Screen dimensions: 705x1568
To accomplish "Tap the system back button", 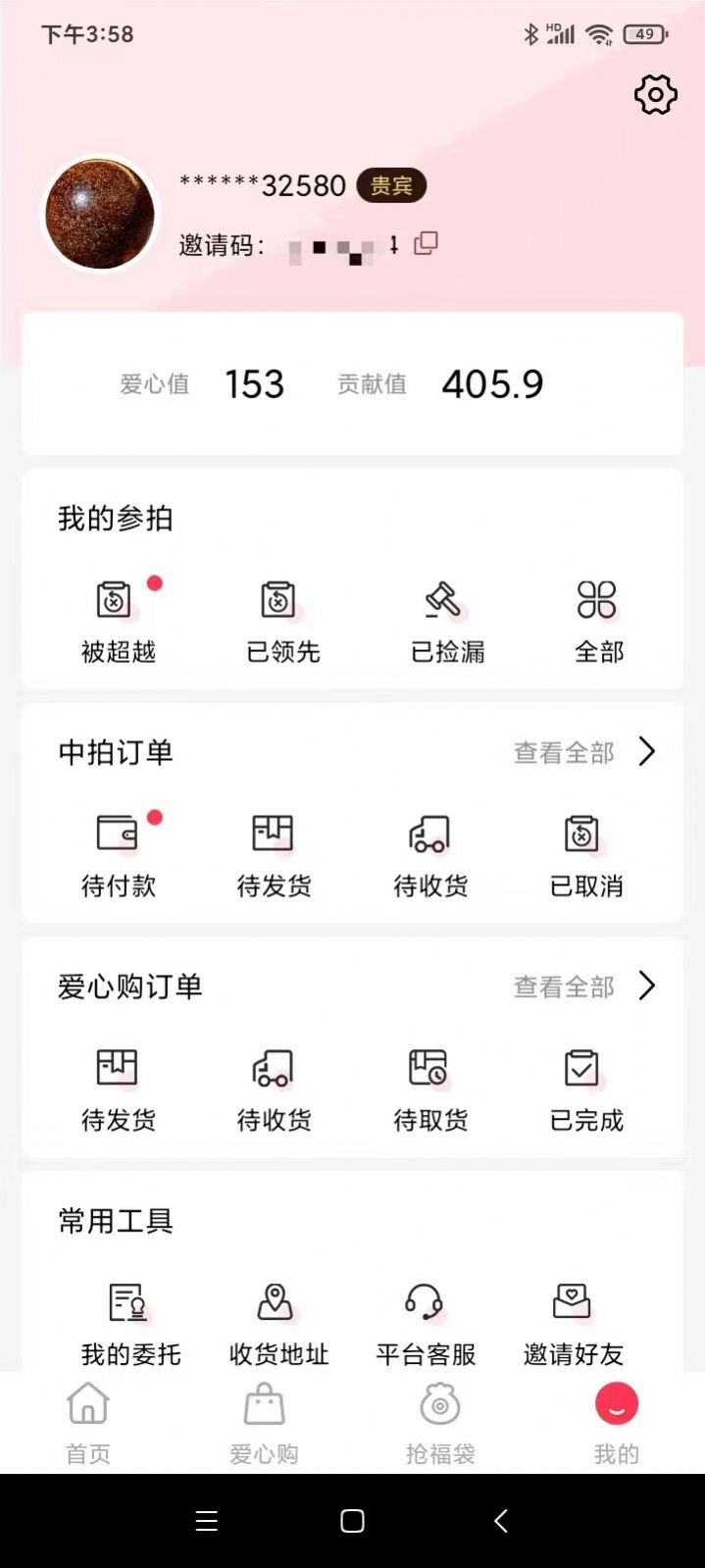I will (501, 1521).
